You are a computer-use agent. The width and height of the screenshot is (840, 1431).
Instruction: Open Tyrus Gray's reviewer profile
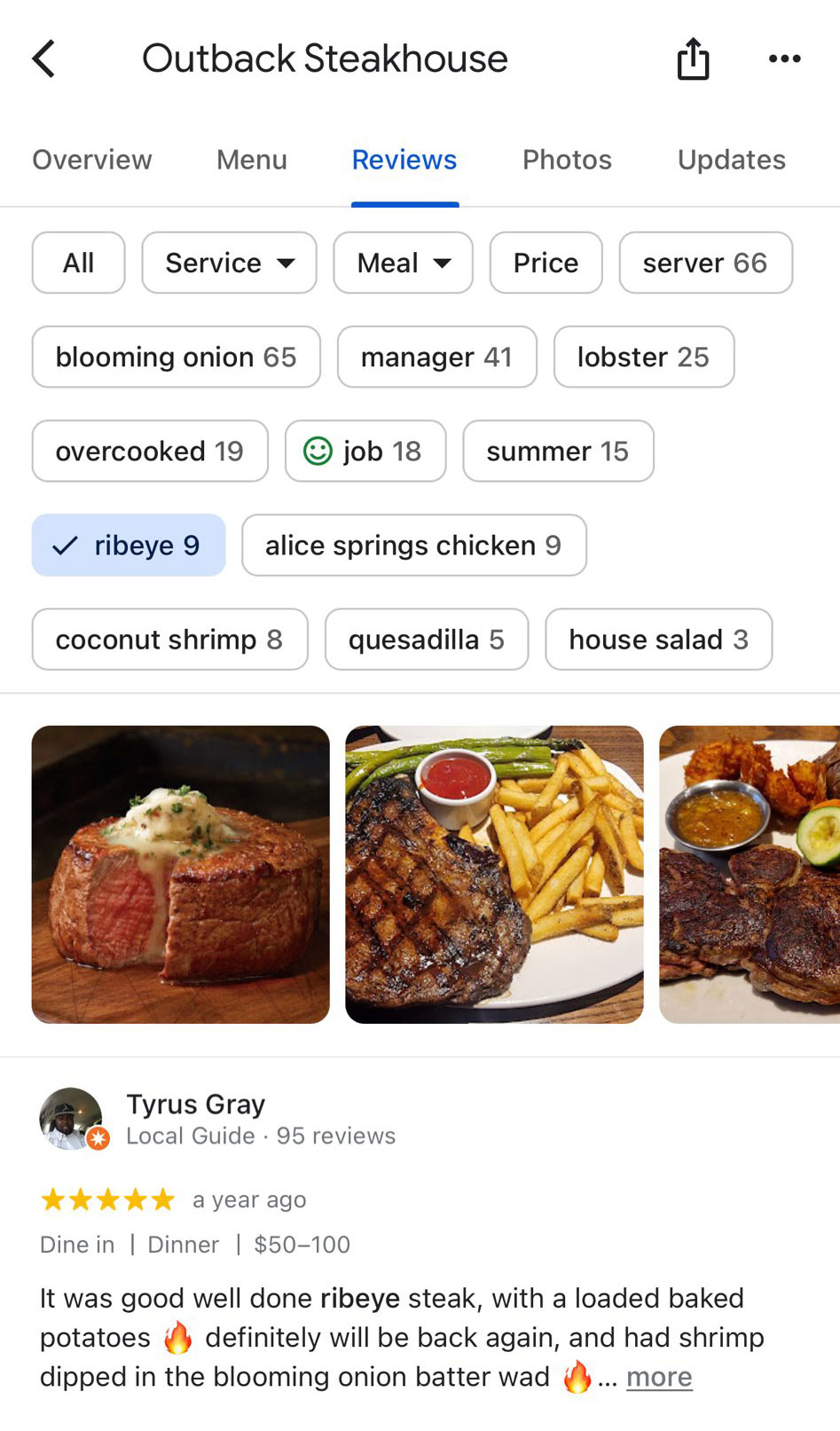tap(195, 1105)
